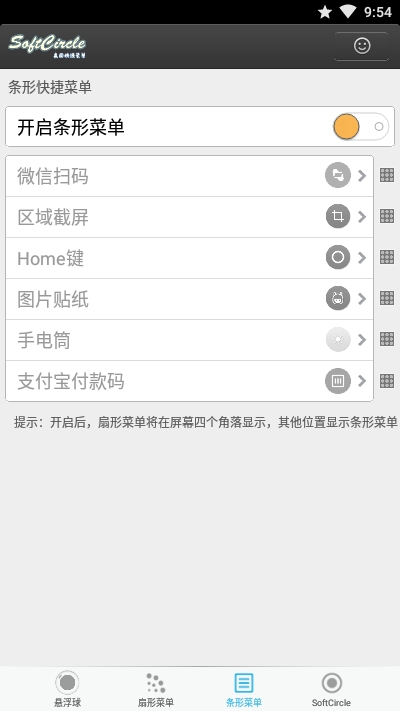400x711 pixels.
Task: Tap the grid icon beside 支付宝付款码
Action: [x=387, y=380]
